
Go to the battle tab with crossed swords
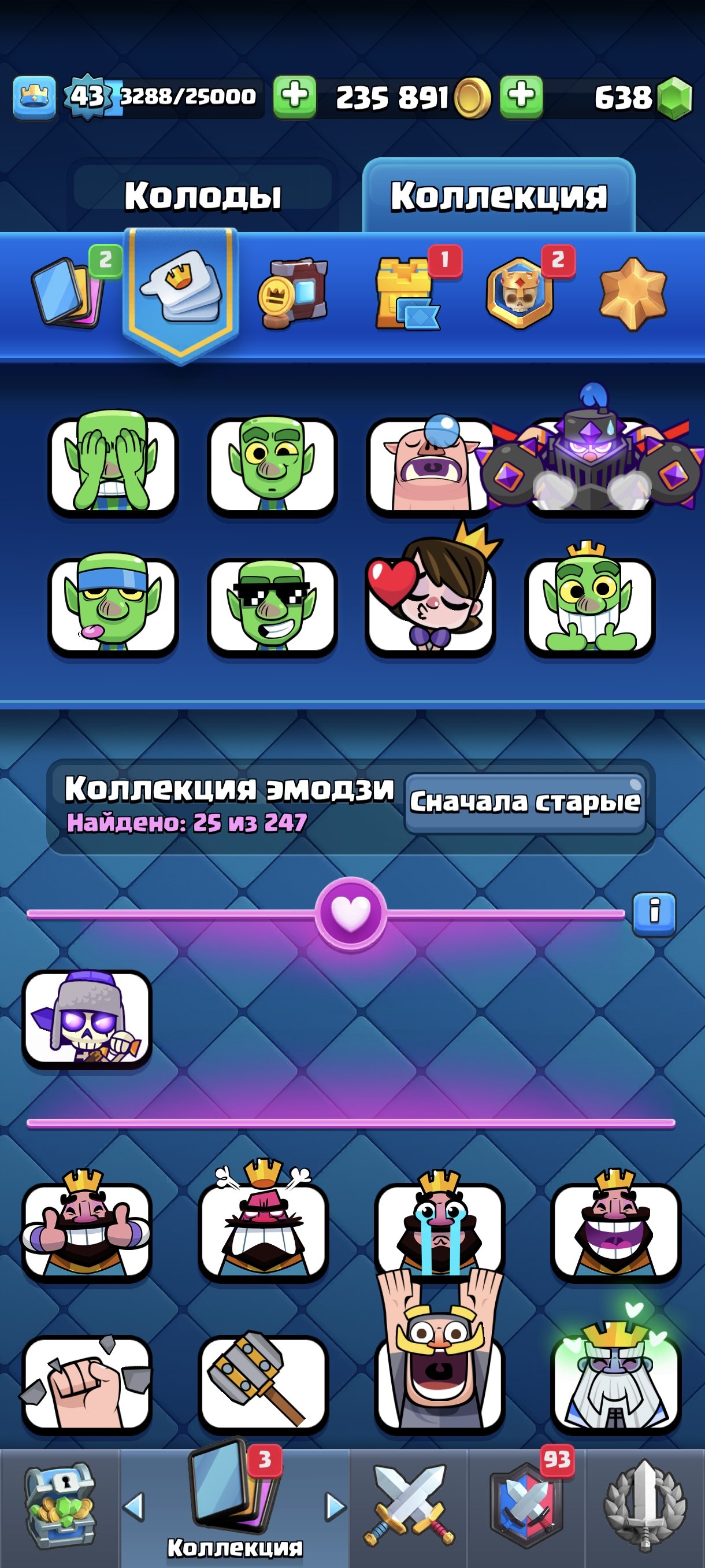pyautogui.click(x=409, y=1506)
